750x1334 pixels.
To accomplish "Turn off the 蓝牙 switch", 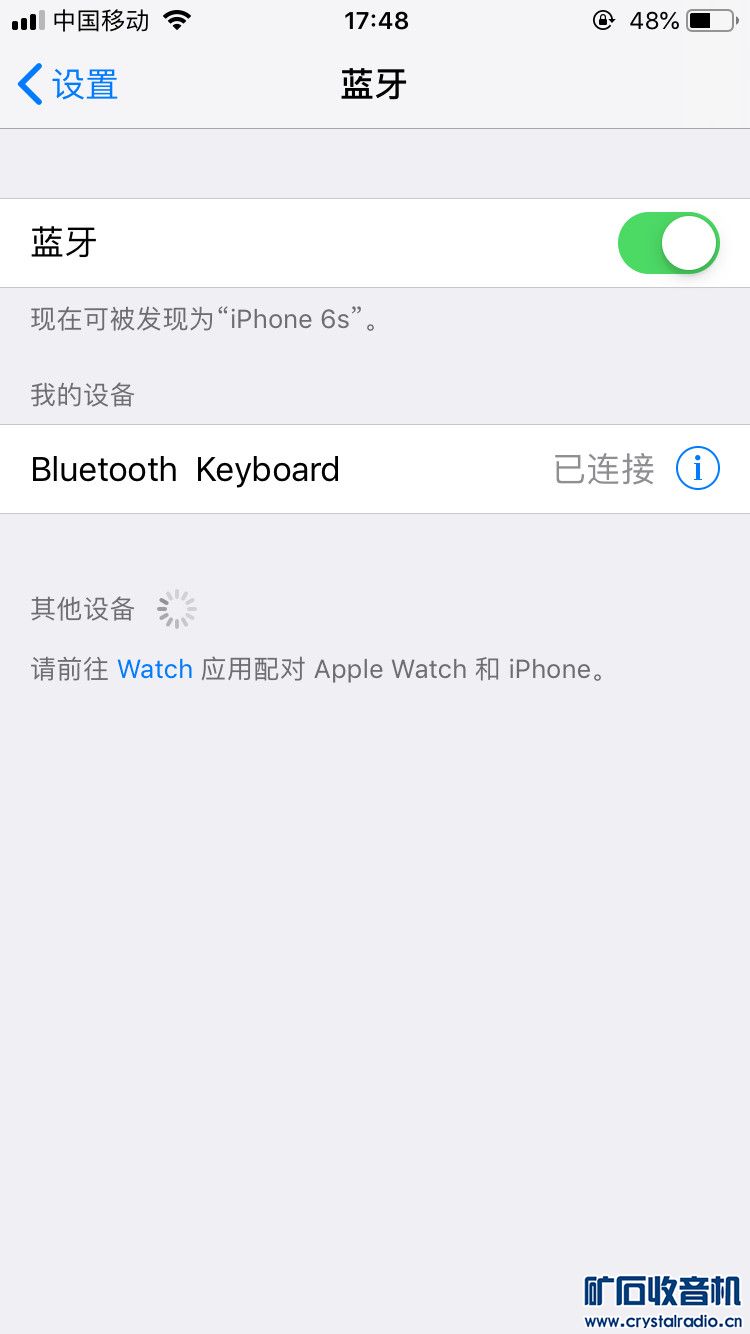I will (668, 243).
